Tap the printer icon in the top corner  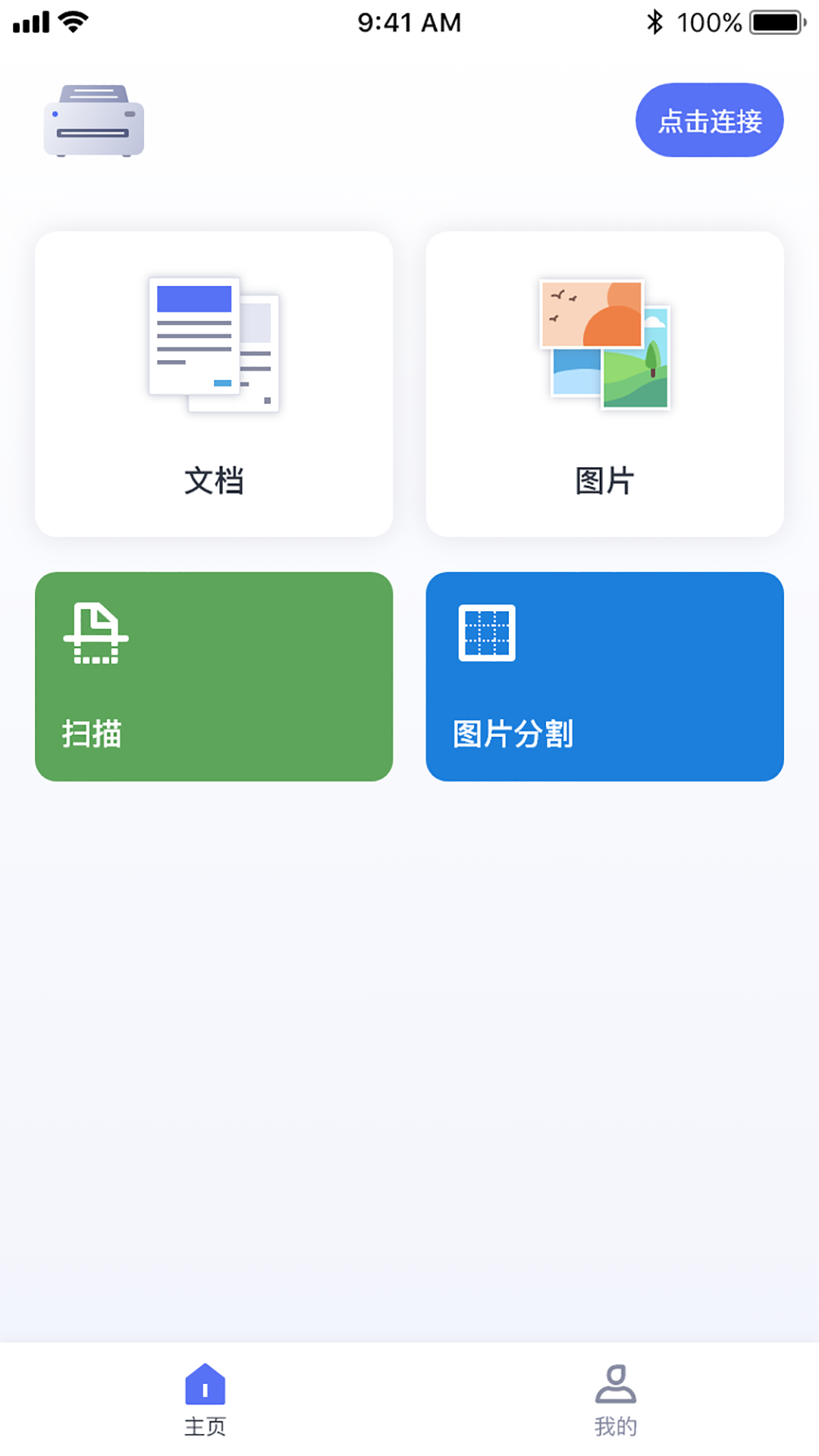(93, 121)
